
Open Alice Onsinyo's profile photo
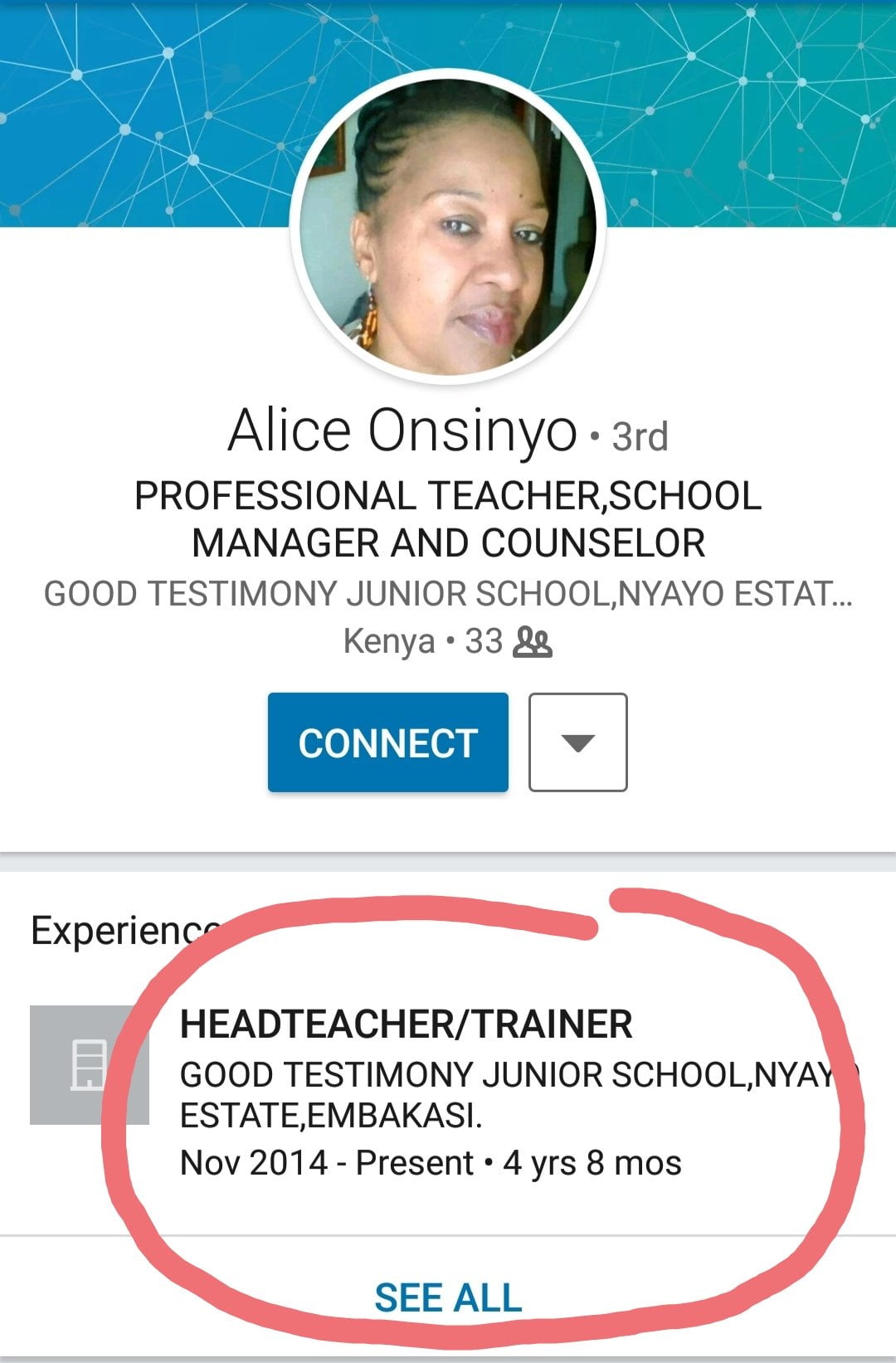tap(448, 226)
